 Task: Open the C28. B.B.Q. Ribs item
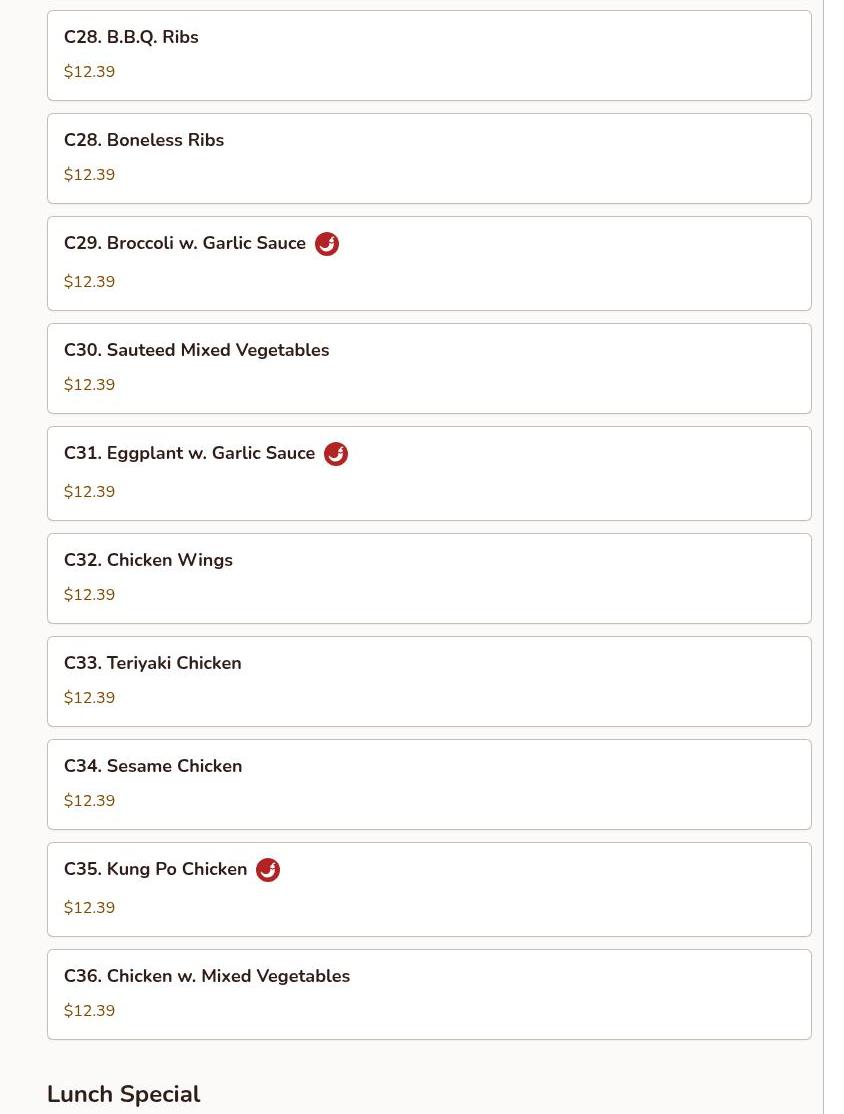429,55
